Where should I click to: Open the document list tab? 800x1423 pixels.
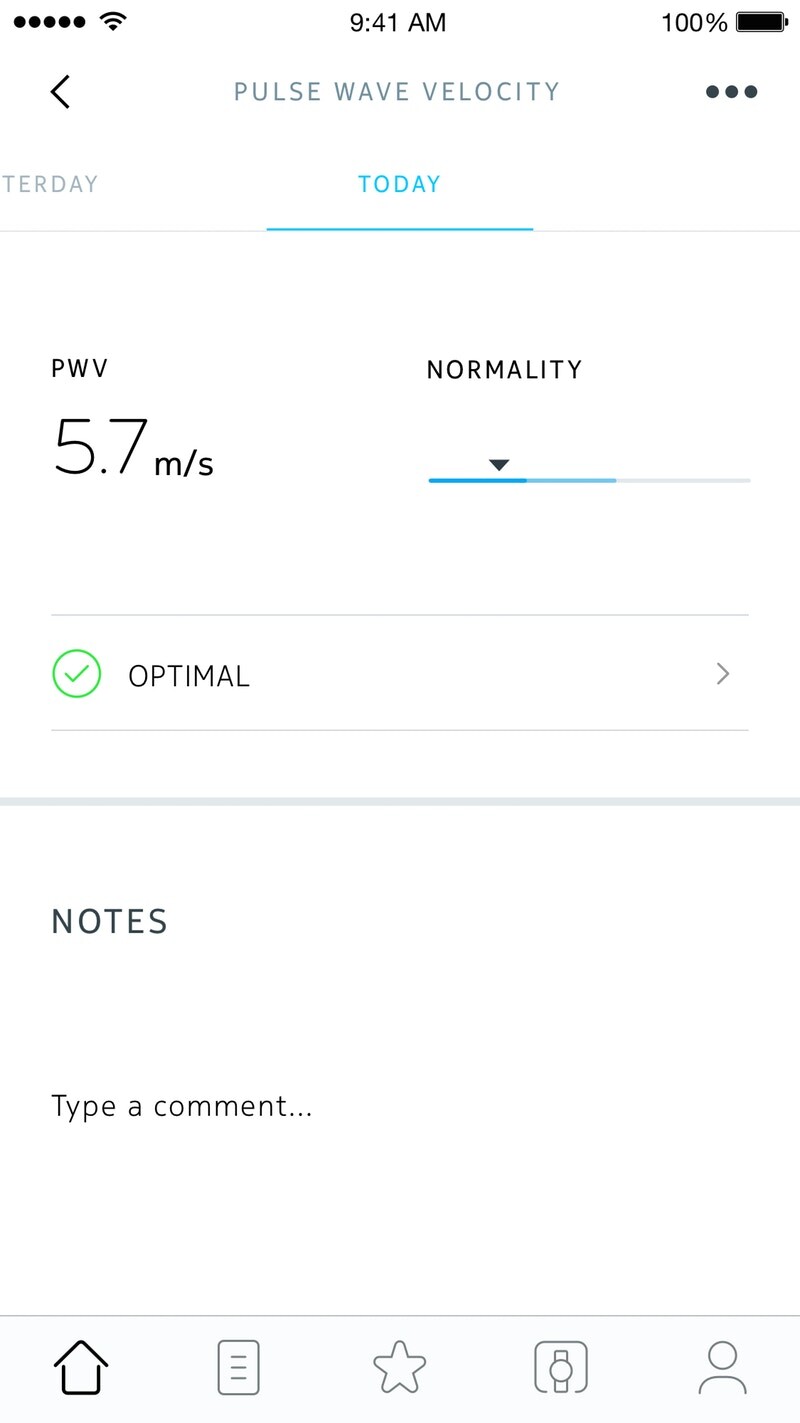pyautogui.click(x=239, y=1368)
